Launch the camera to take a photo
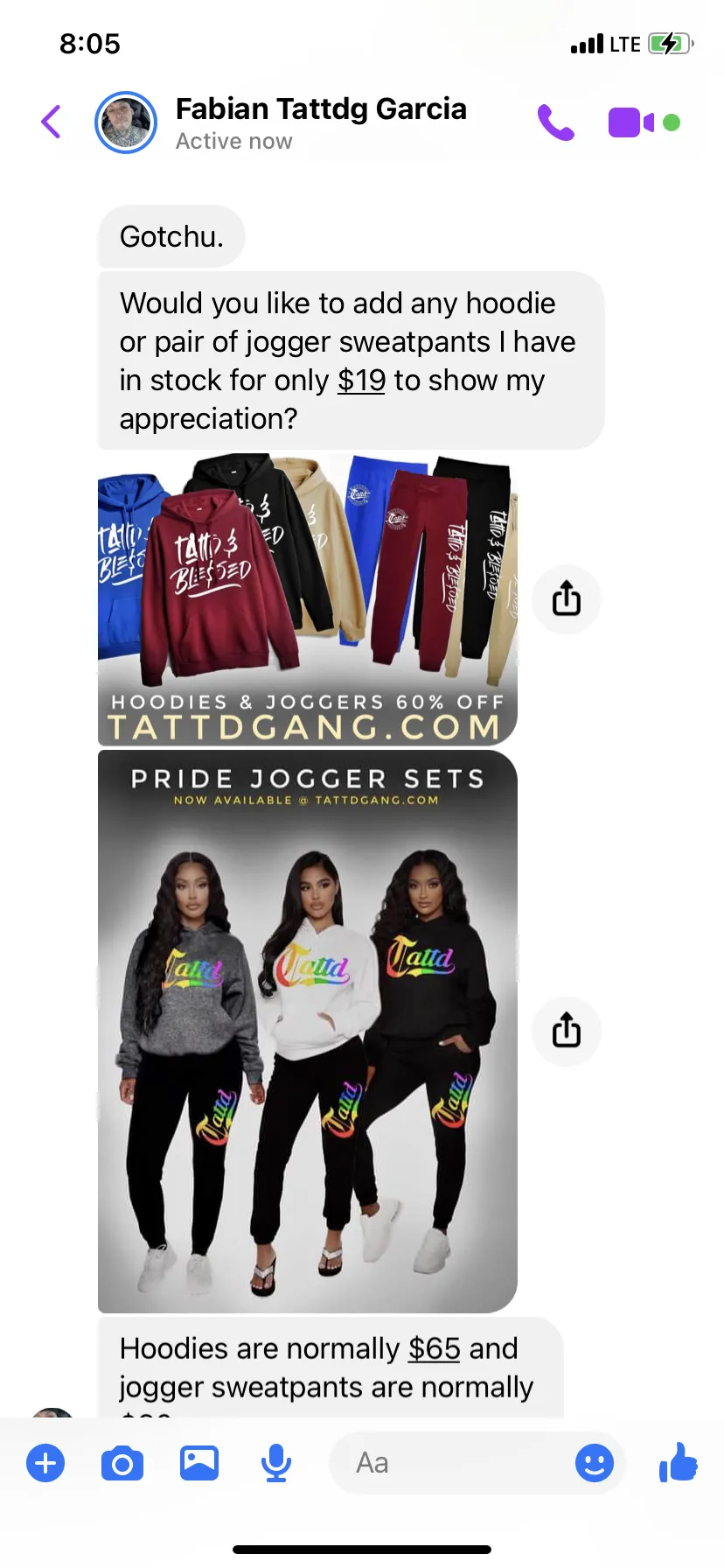The height and width of the screenshot is (1568, 724). point(122,1463)
